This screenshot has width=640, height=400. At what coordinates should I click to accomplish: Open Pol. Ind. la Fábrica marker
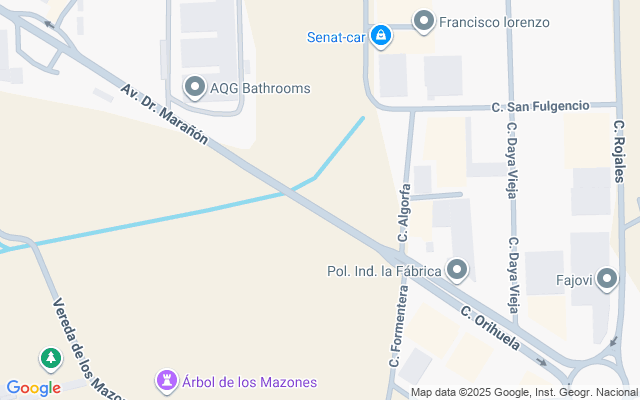(x=458, y=270)
